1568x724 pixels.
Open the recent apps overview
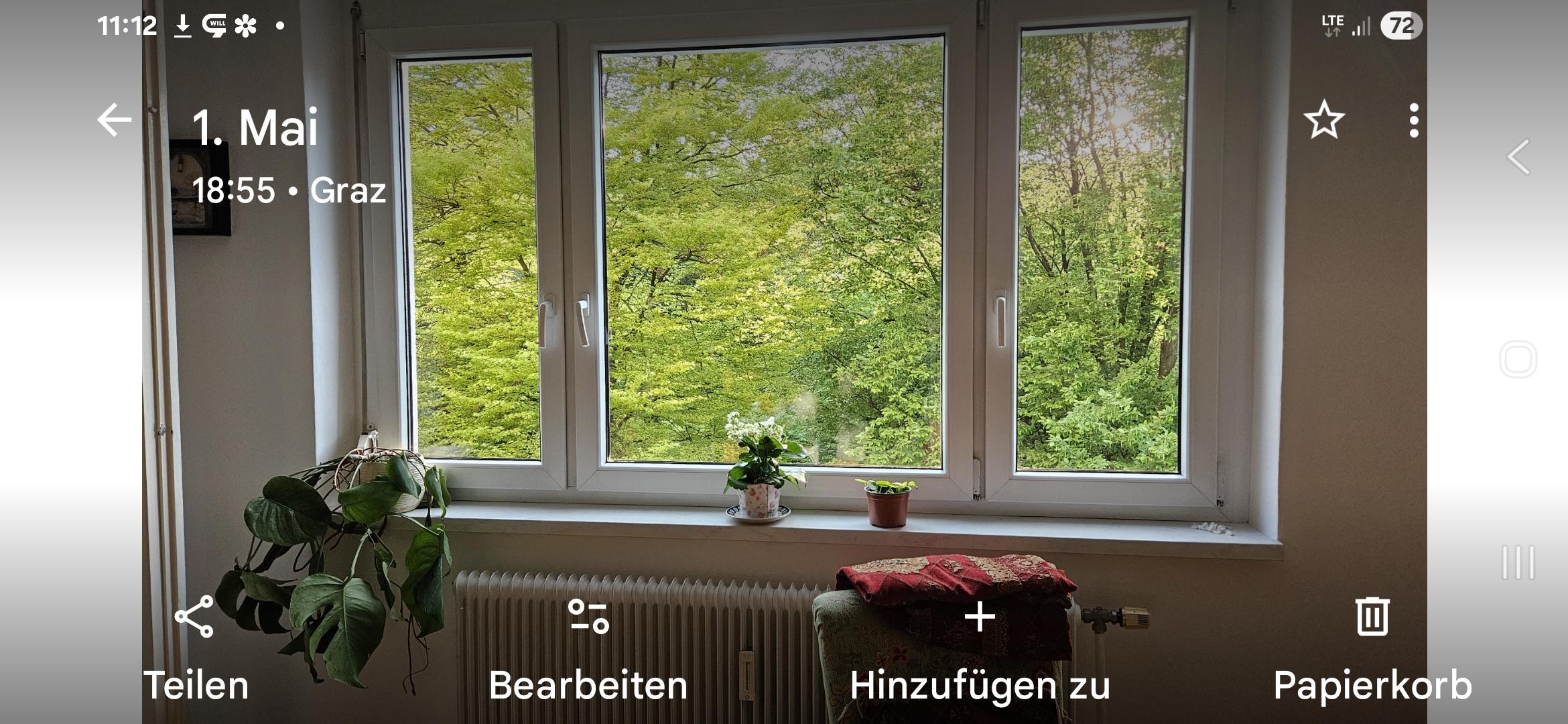pyautogui.click(x=1518, y=562)
